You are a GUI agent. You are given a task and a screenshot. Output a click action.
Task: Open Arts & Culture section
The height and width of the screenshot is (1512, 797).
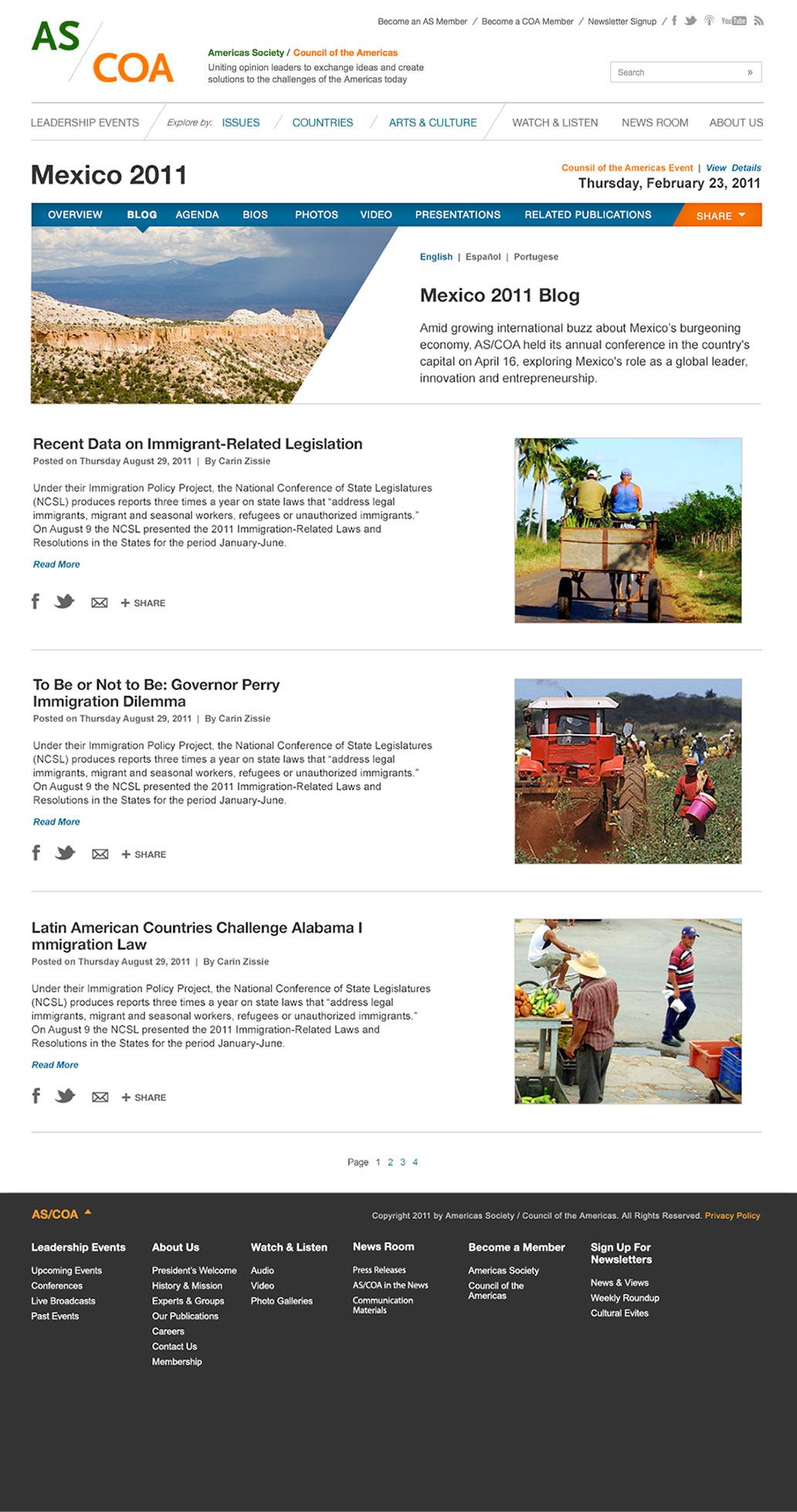[432, 123]
